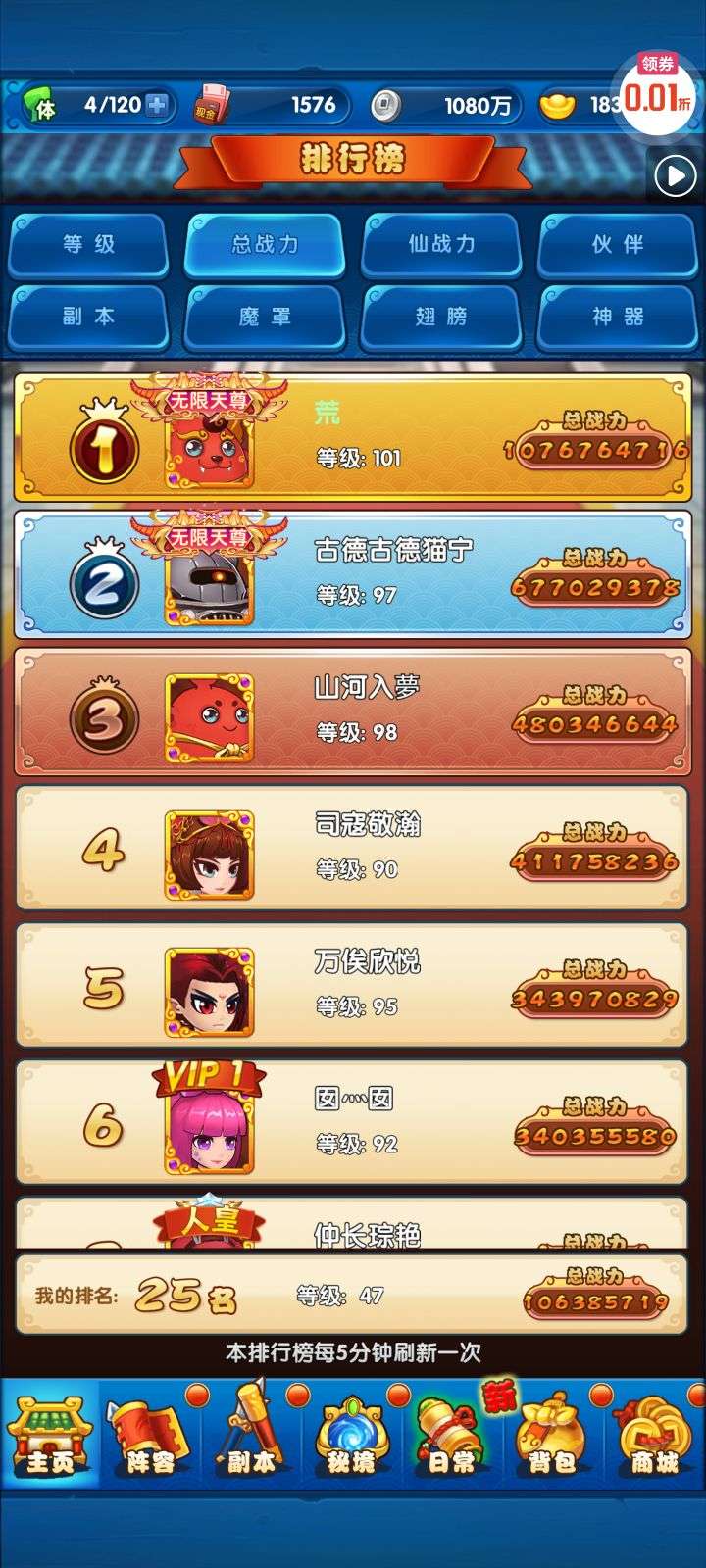Open third-place player 山河入夢's entry

(x=353, y=711)
